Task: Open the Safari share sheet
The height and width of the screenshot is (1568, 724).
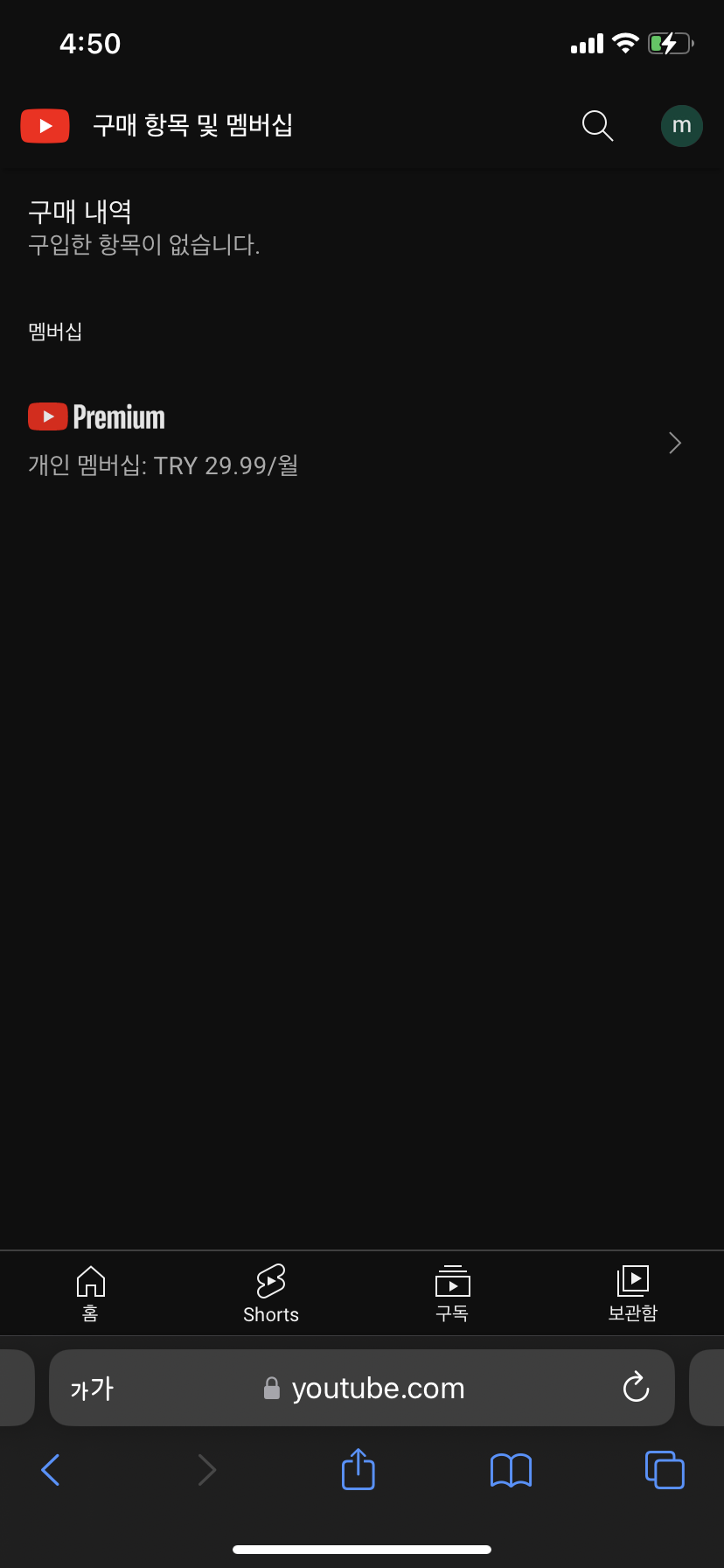Action: click(359, 1469)
